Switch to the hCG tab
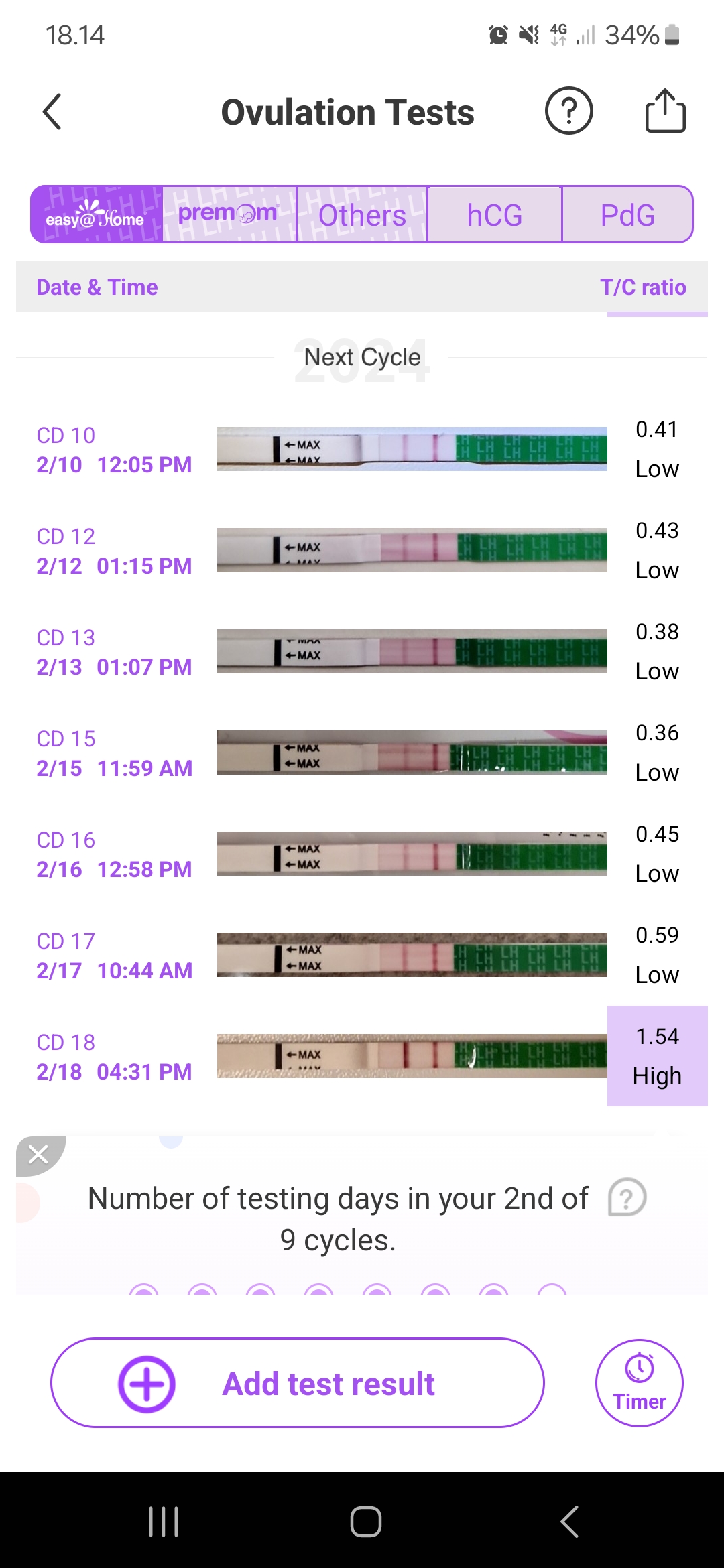This screenshot has width=724, height=1568. coord(495,214)
